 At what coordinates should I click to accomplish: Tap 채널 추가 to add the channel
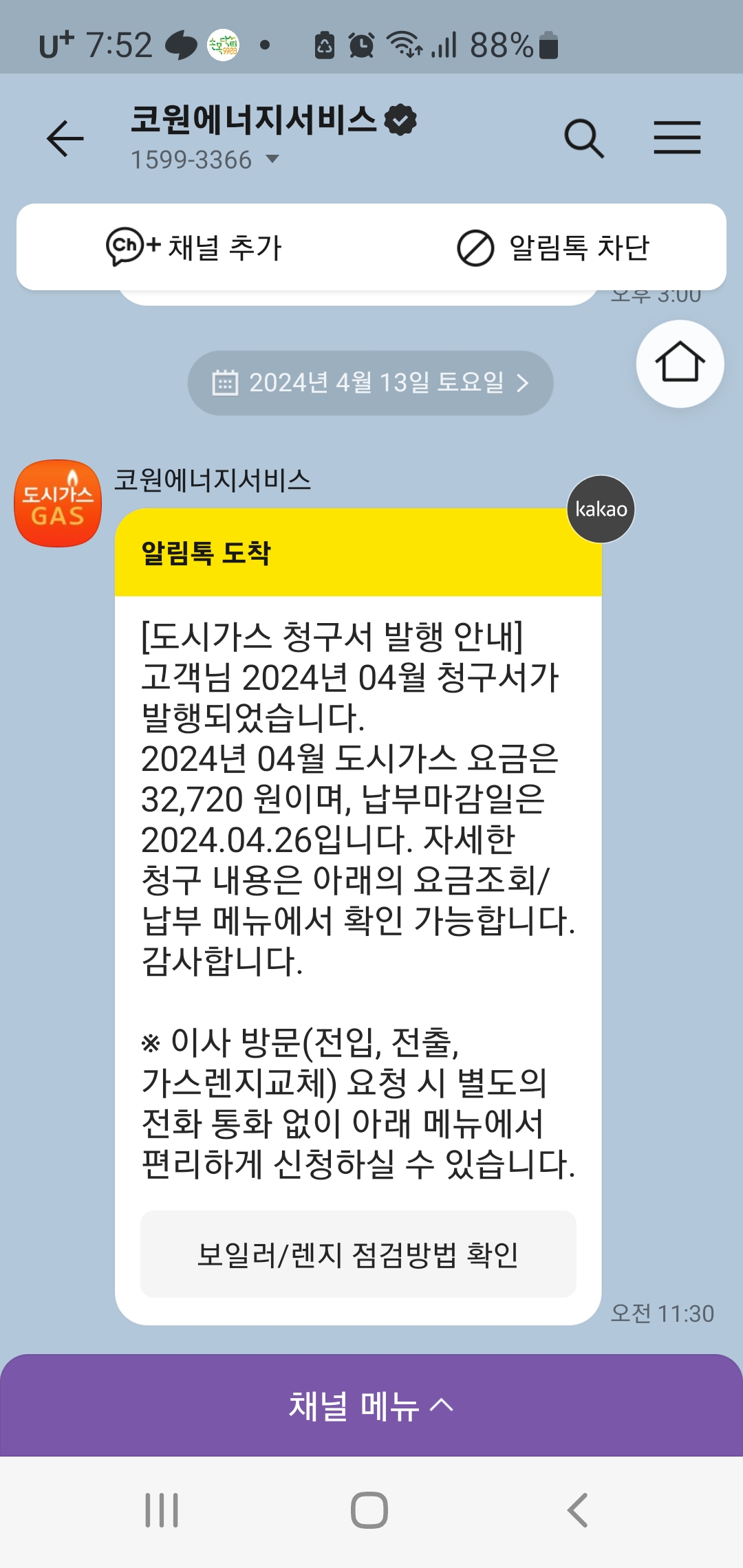[x=194, y=248]
